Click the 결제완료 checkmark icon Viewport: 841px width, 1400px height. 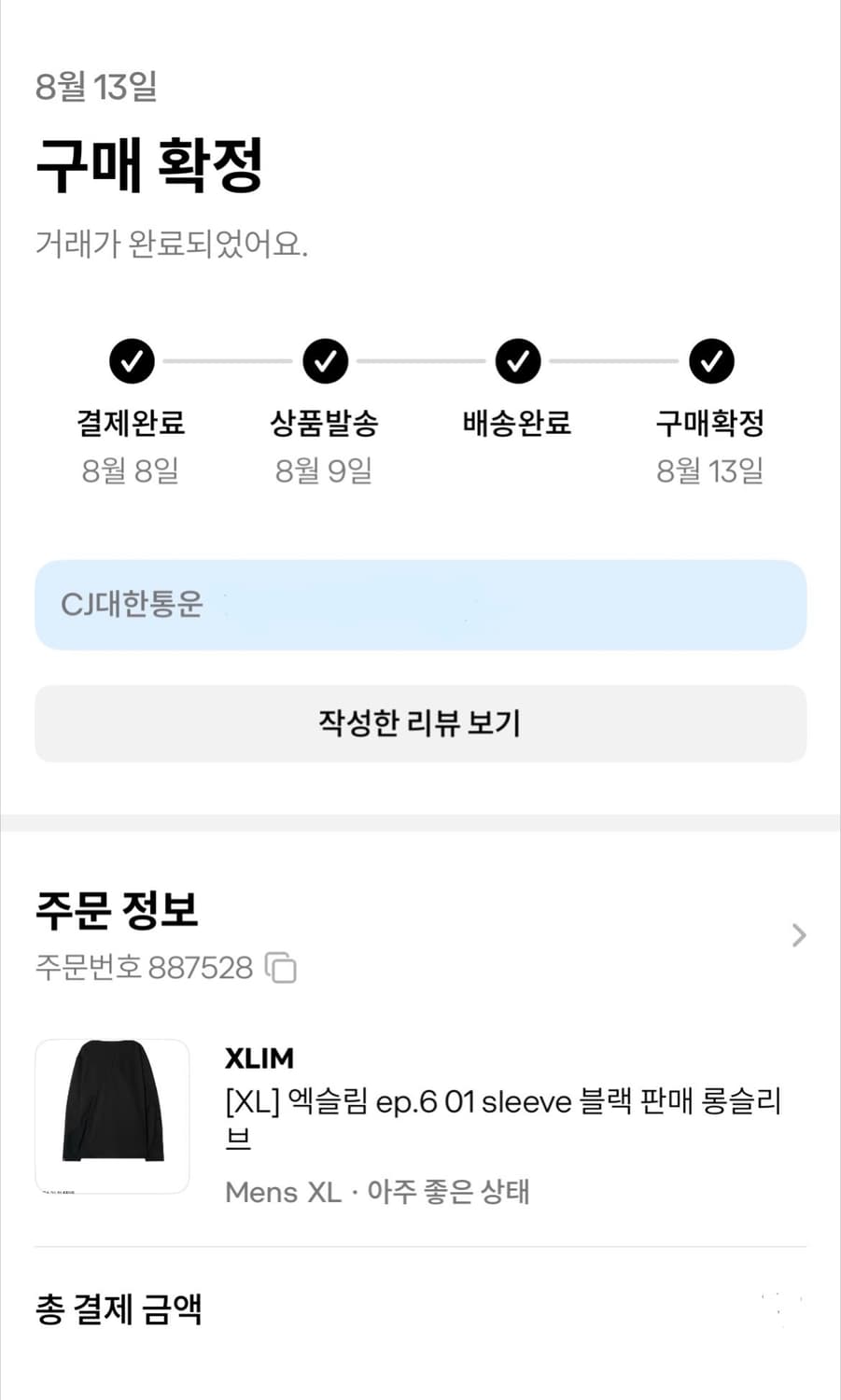pyautogui.click(x=132, y=361)
